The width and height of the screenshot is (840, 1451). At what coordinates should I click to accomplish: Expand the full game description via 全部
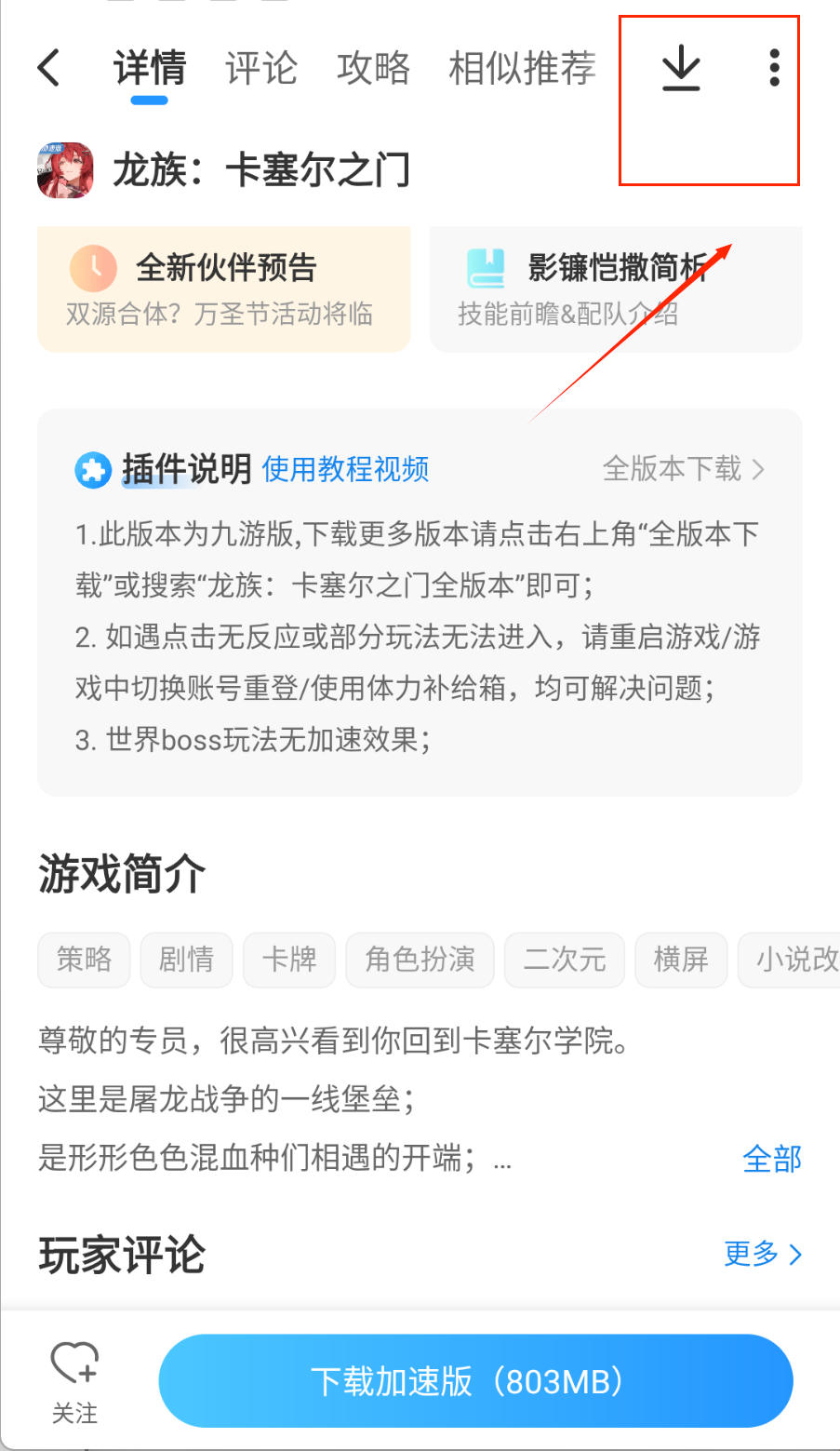pos(771,1159)
